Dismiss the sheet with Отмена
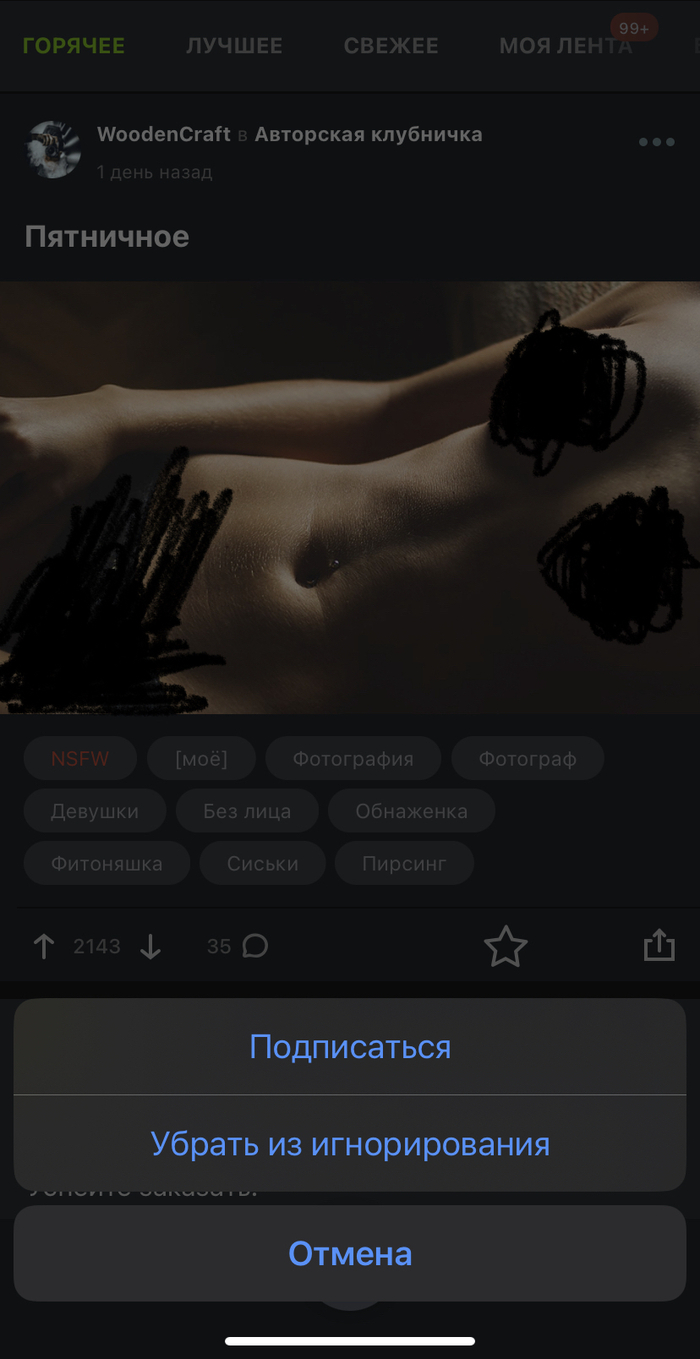The height and width of the screenshot is (1359, 700). pyautogui.click(x=350, y=1253)
